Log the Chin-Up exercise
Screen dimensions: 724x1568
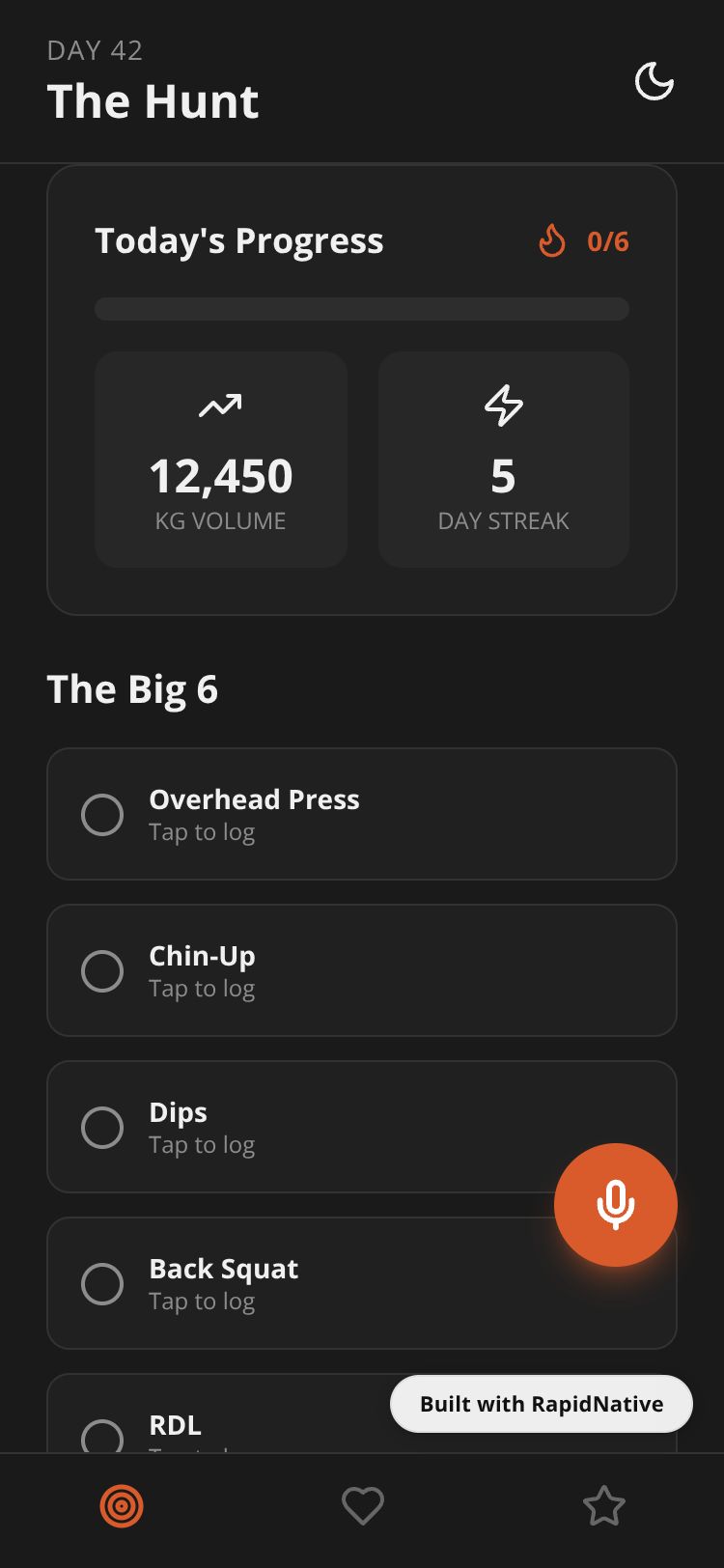pyautogui.click(x=361, y=970)
